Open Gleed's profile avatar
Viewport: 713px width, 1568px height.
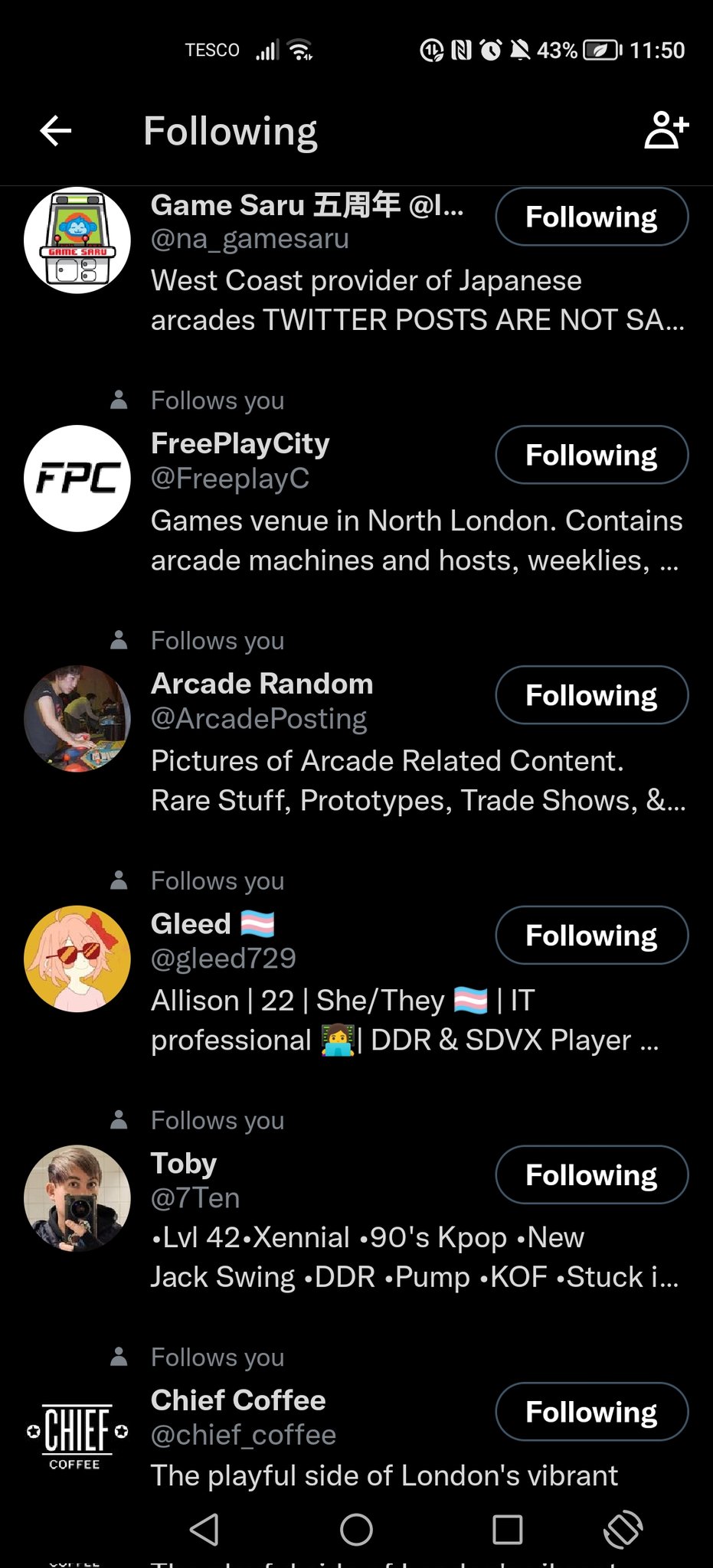77,959
